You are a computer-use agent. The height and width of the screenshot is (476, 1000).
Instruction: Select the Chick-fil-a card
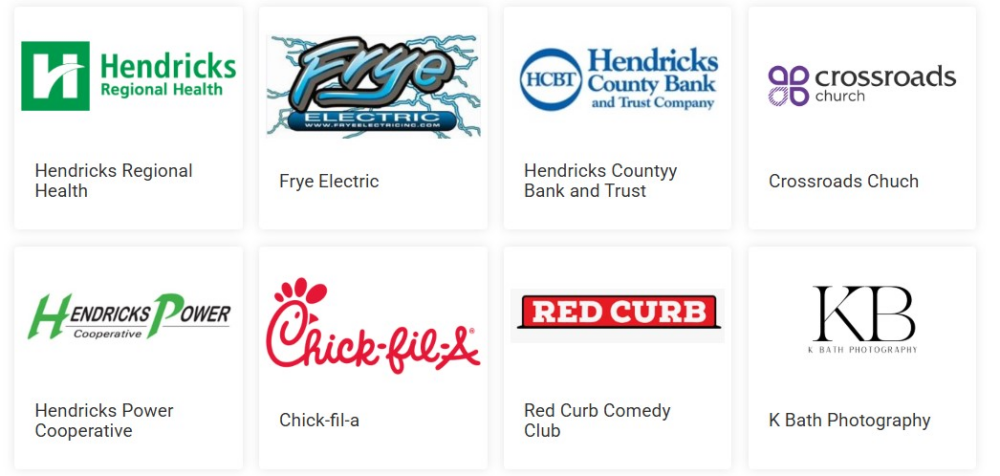(x=373, y=358)
